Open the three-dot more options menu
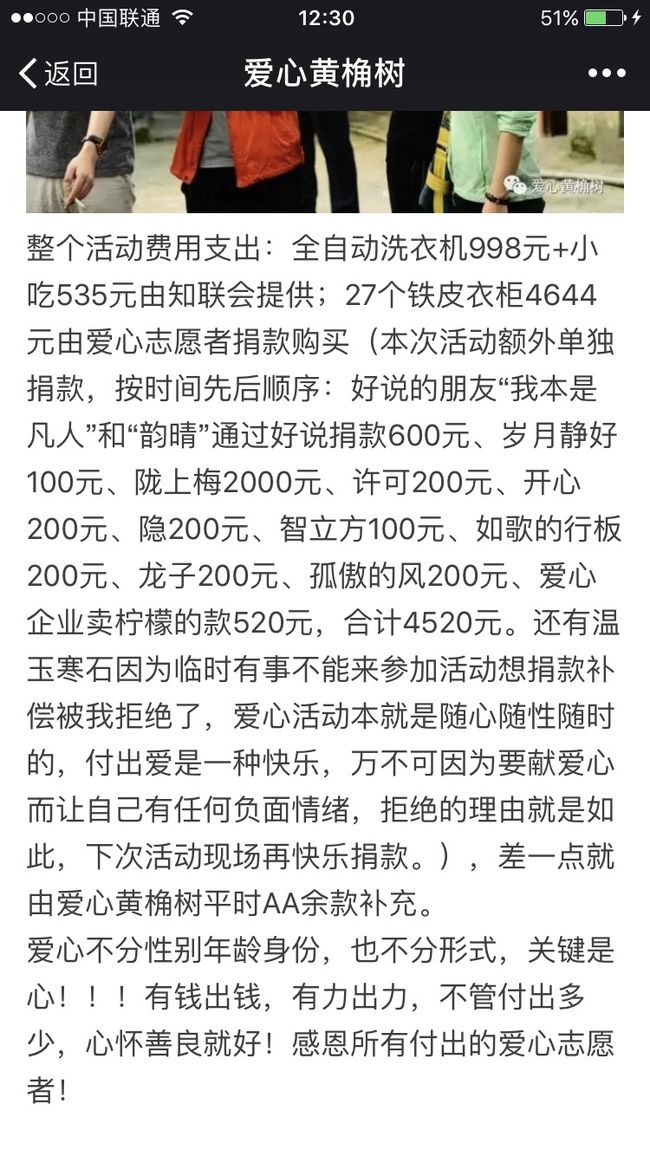 point(607,73)
